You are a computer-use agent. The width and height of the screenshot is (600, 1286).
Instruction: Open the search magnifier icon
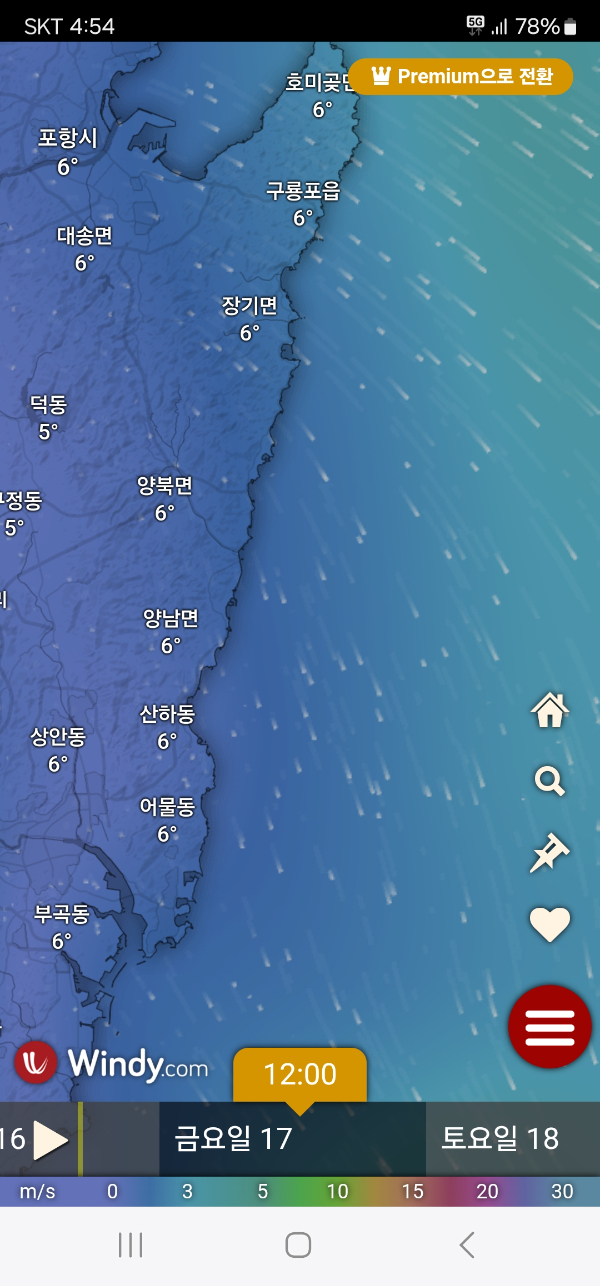coord(550,781)
